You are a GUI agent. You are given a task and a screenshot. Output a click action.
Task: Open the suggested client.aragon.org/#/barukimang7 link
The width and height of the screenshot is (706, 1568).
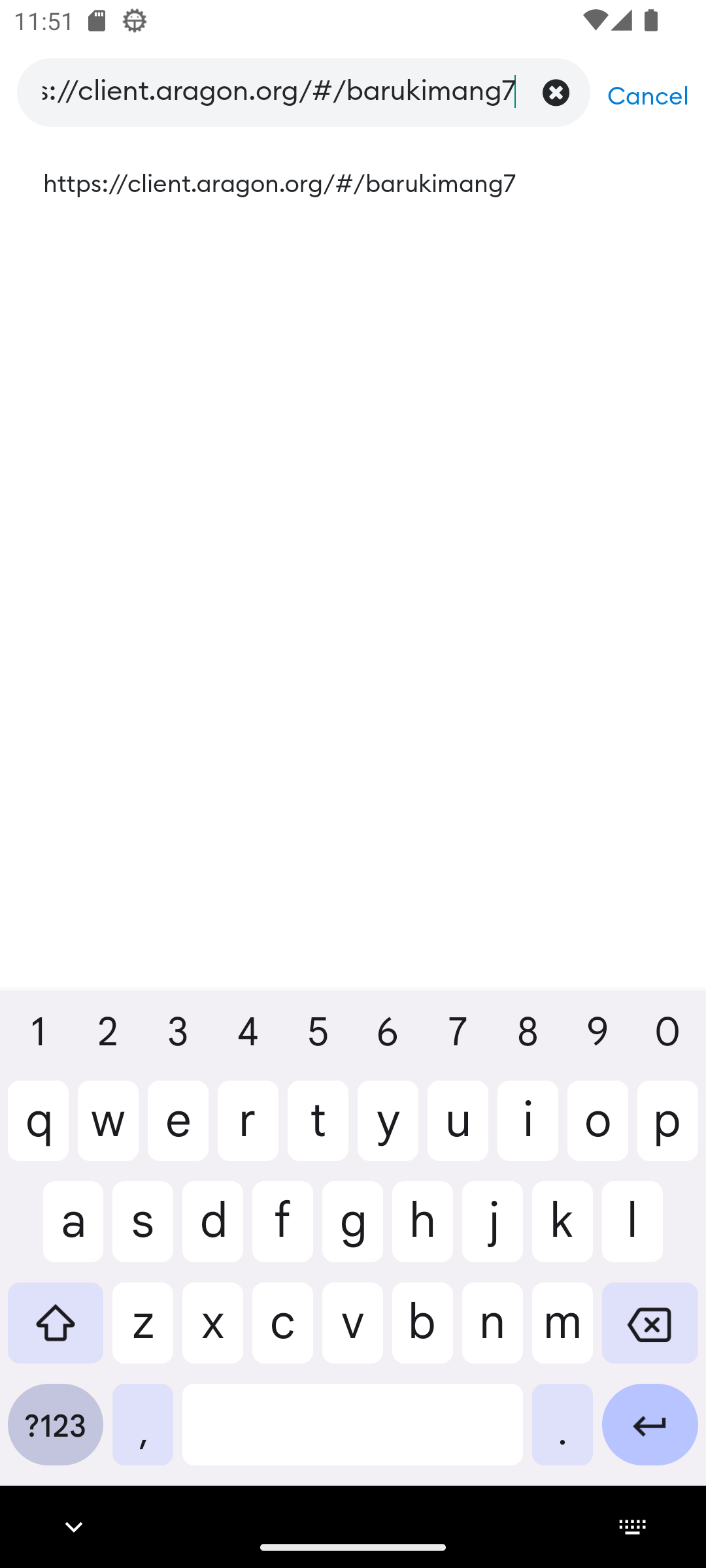click(280, 184)
